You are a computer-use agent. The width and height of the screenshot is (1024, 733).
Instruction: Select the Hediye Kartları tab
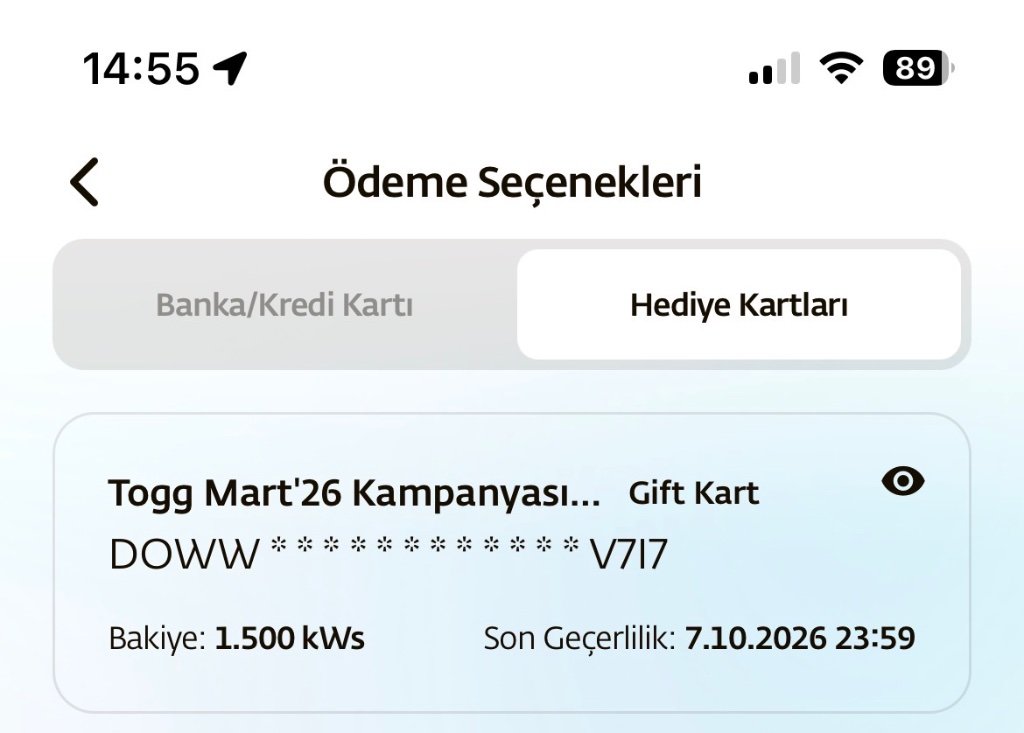pos(739,305)
